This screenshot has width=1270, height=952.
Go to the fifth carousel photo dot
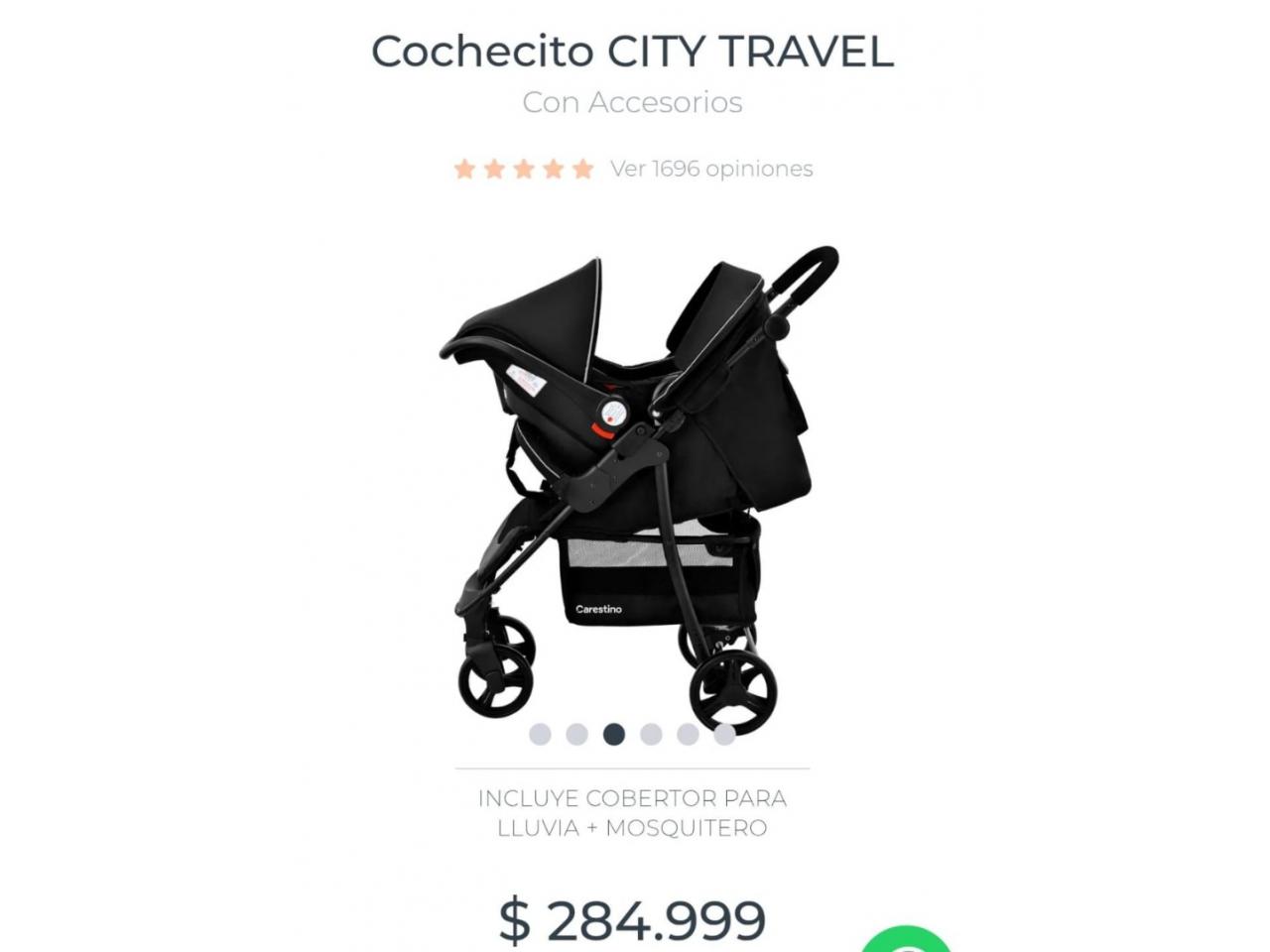pos(688,734)
